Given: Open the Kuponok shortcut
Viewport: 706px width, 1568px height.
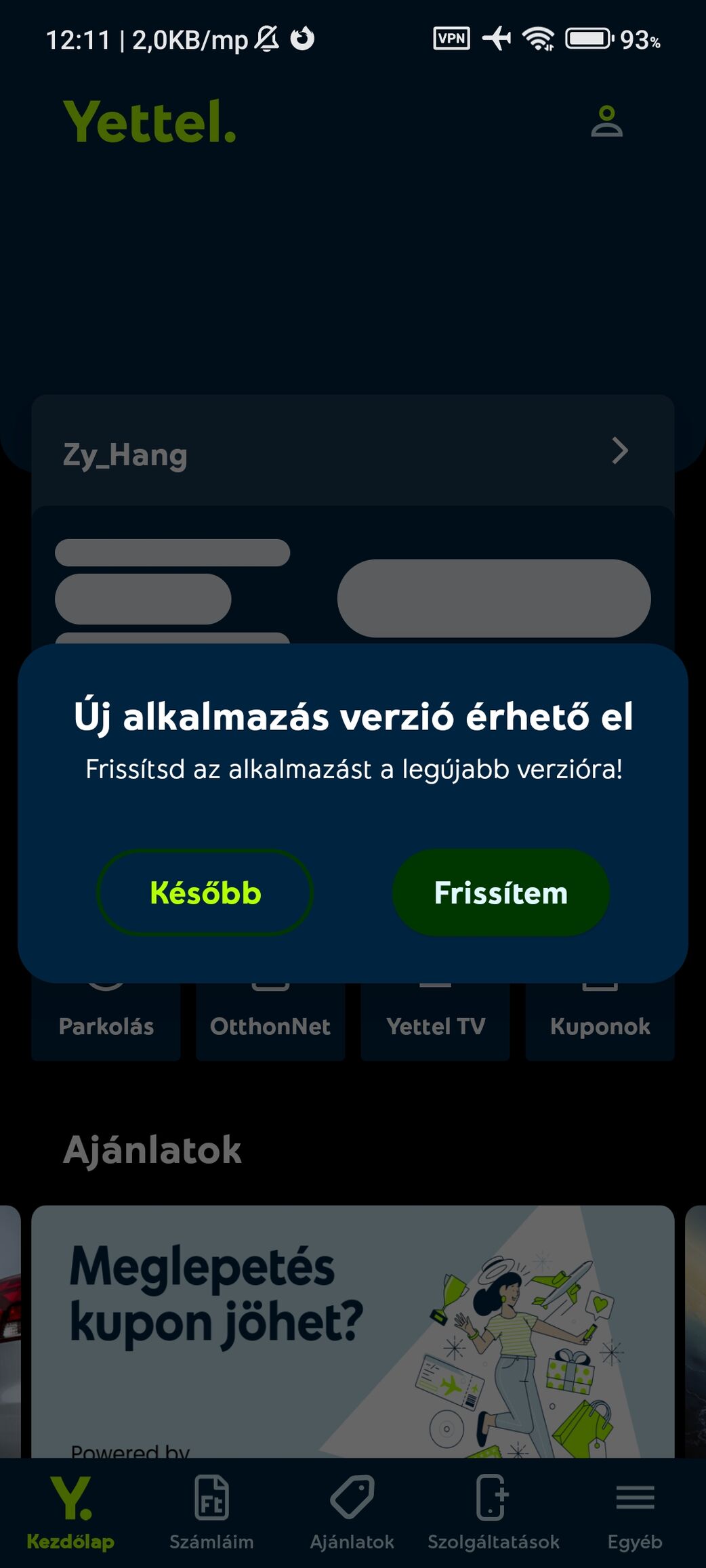Looking at the screenshot, I should click(x=600, y=1024).
